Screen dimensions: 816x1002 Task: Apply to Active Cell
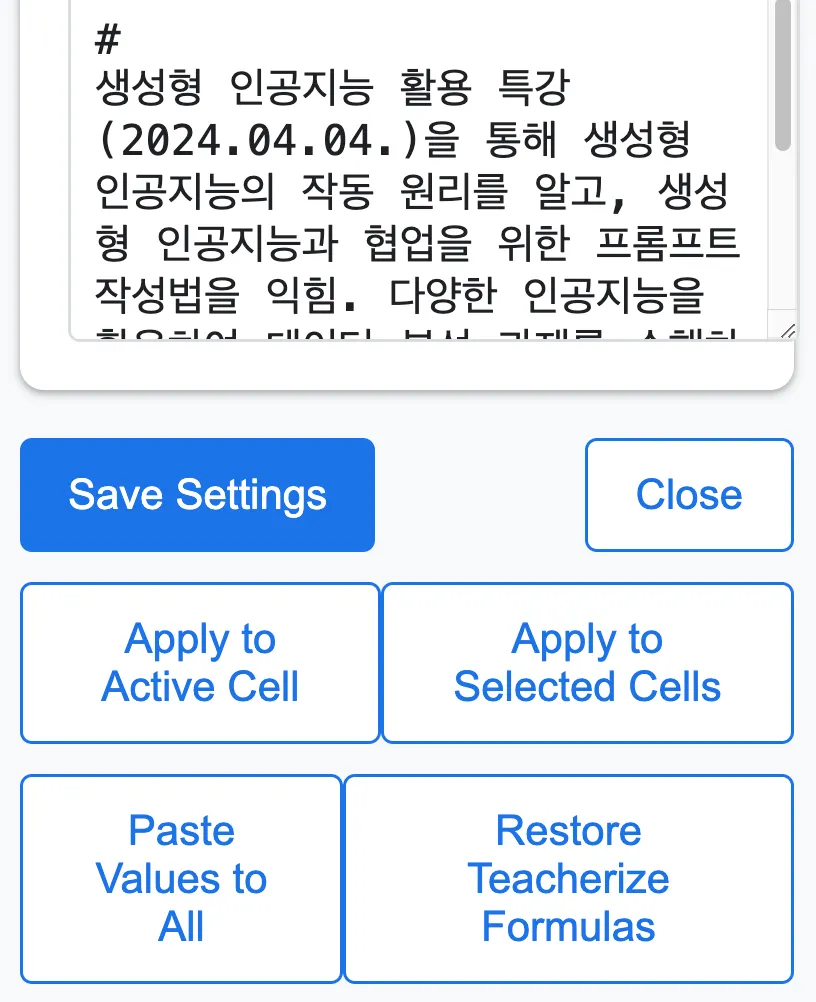pyautogui.click(x=200, y=663)
